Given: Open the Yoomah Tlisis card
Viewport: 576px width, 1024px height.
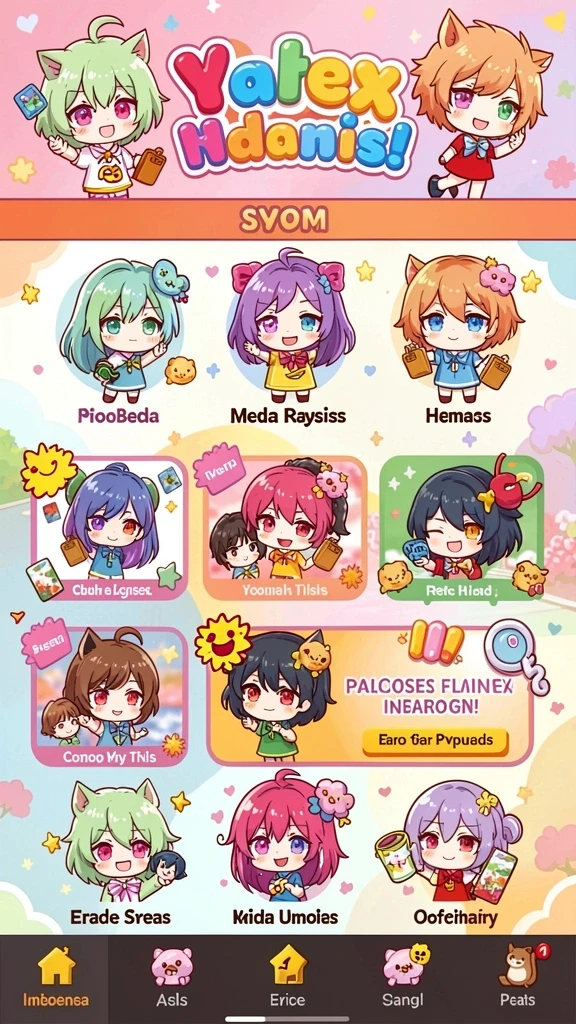Looking at the screenshot, I should [285, 528].
